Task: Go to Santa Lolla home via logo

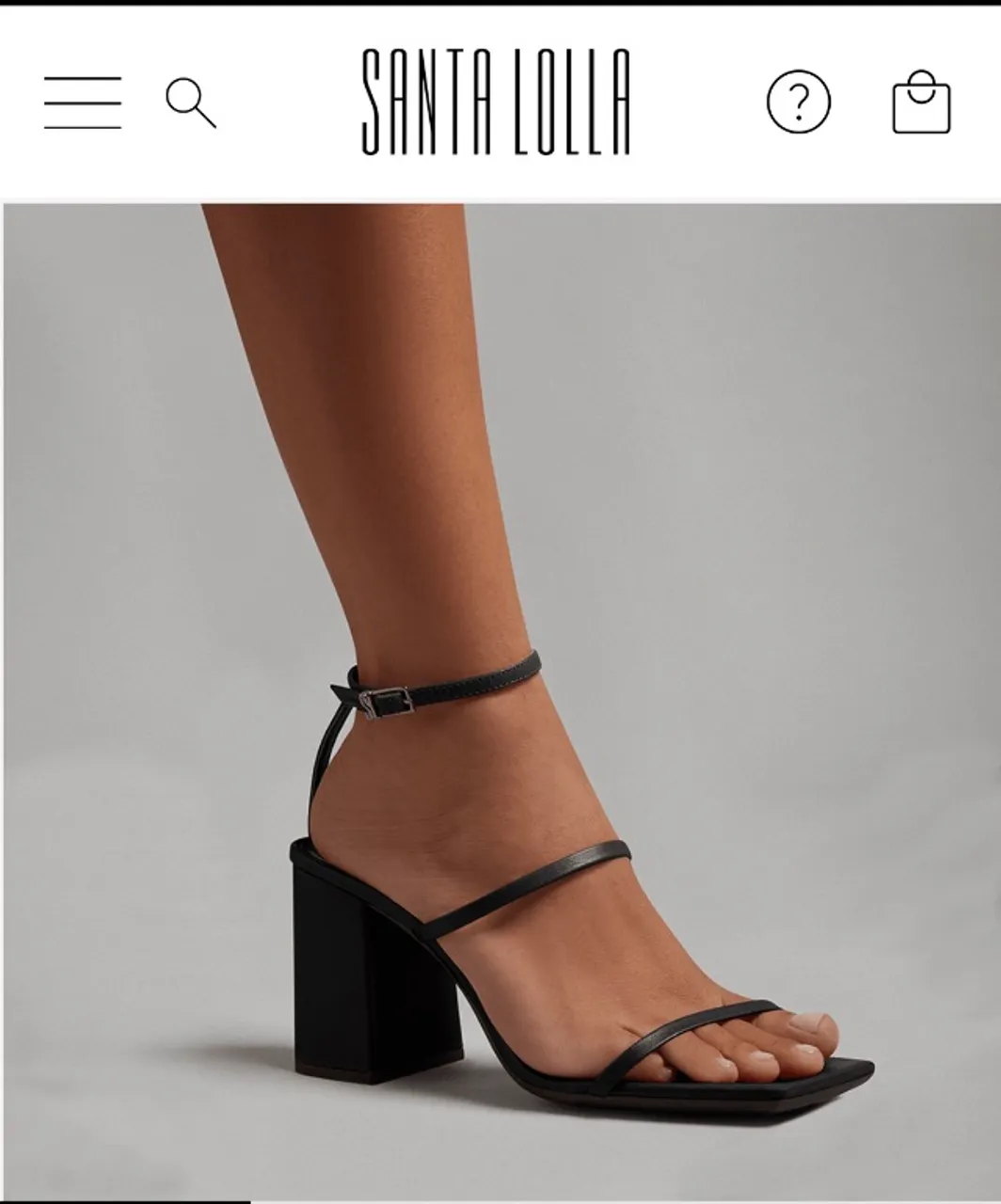Action: tap(496, 102)
